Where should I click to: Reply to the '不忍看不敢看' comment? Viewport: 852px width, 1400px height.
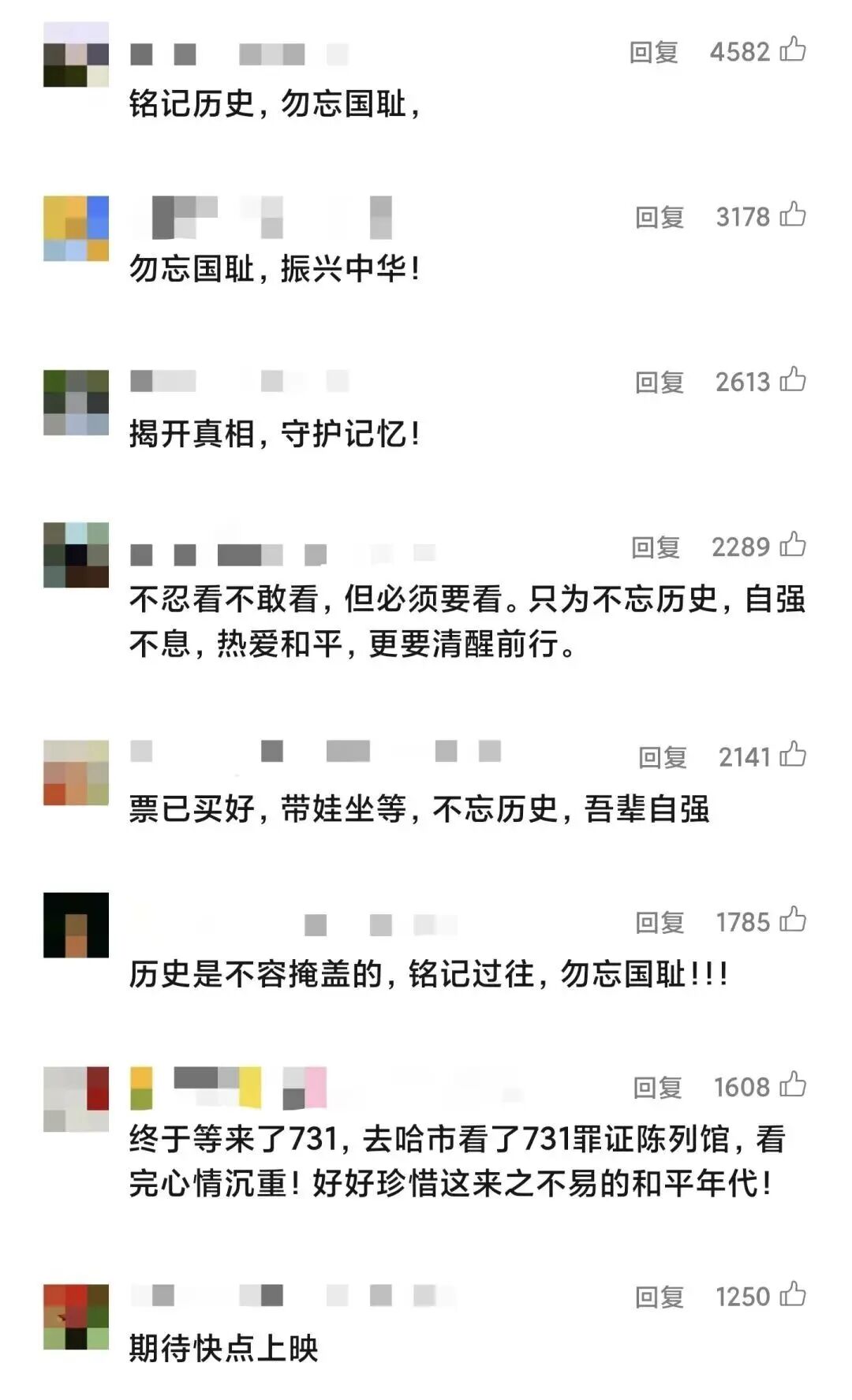[x=655, y=547]
